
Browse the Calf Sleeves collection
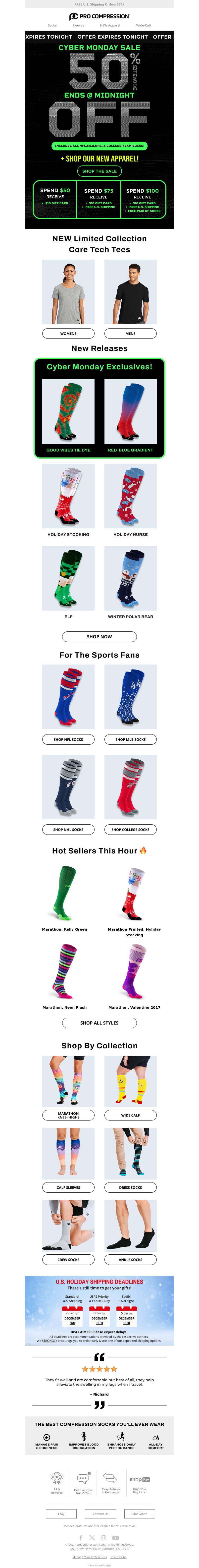pyautogui.click(x=68, y=1187)
